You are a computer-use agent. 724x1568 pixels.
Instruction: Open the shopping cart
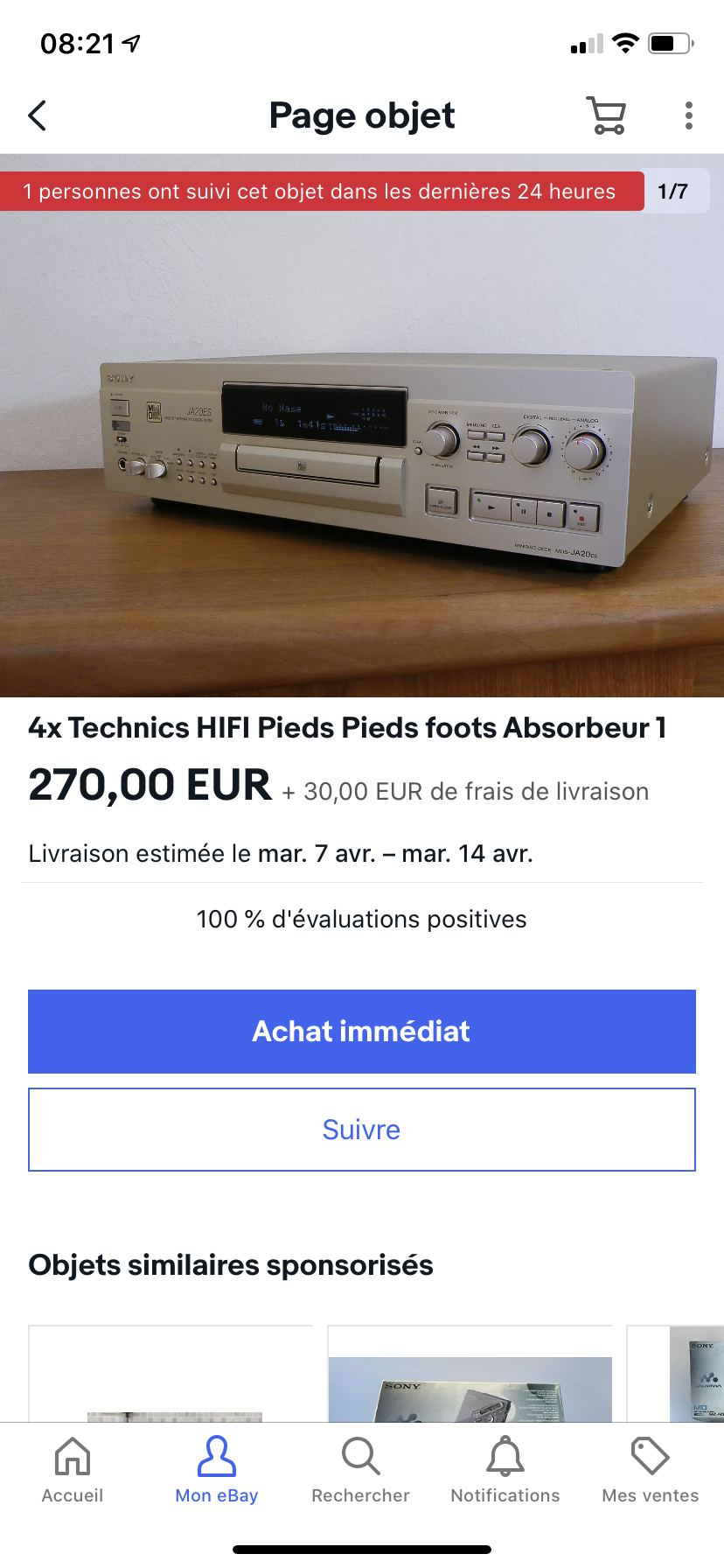click(x=606, y=115)
